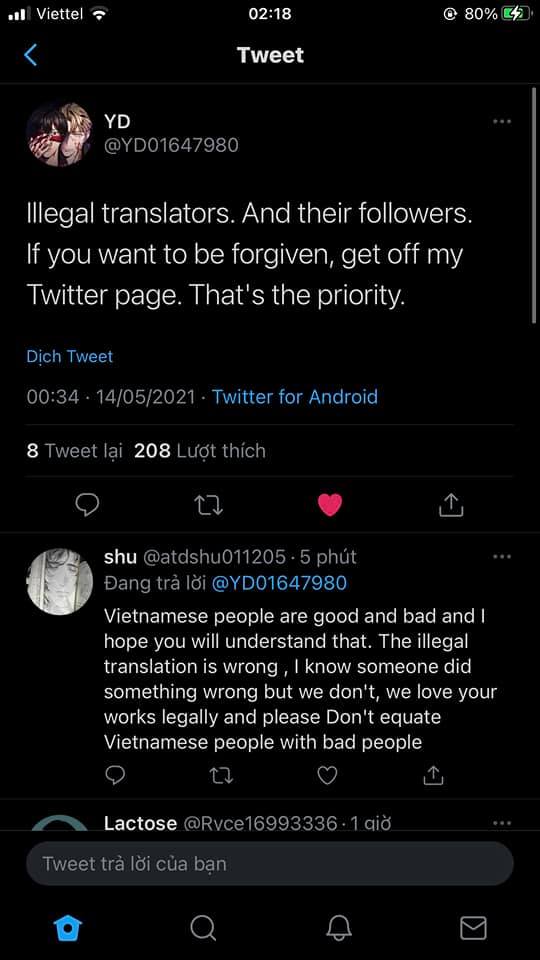Go back using the top-left arrow

coord(31,55)
